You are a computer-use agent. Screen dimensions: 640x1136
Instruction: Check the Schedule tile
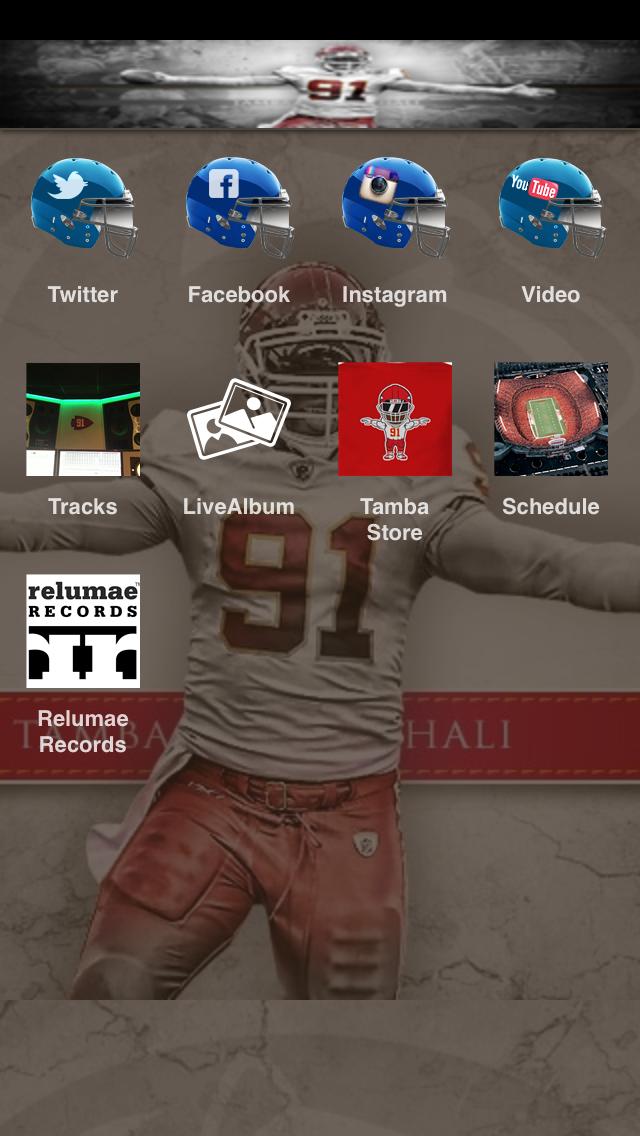pos(551,419)
